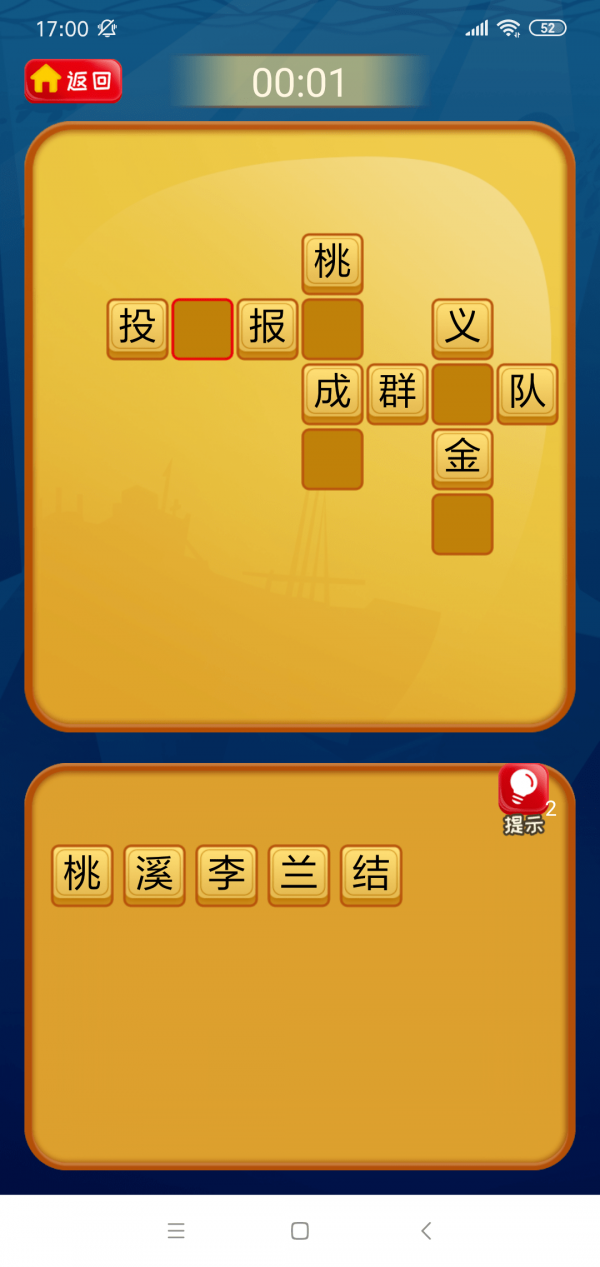Select the empty cell below the board's 桃

pos(332,329)
